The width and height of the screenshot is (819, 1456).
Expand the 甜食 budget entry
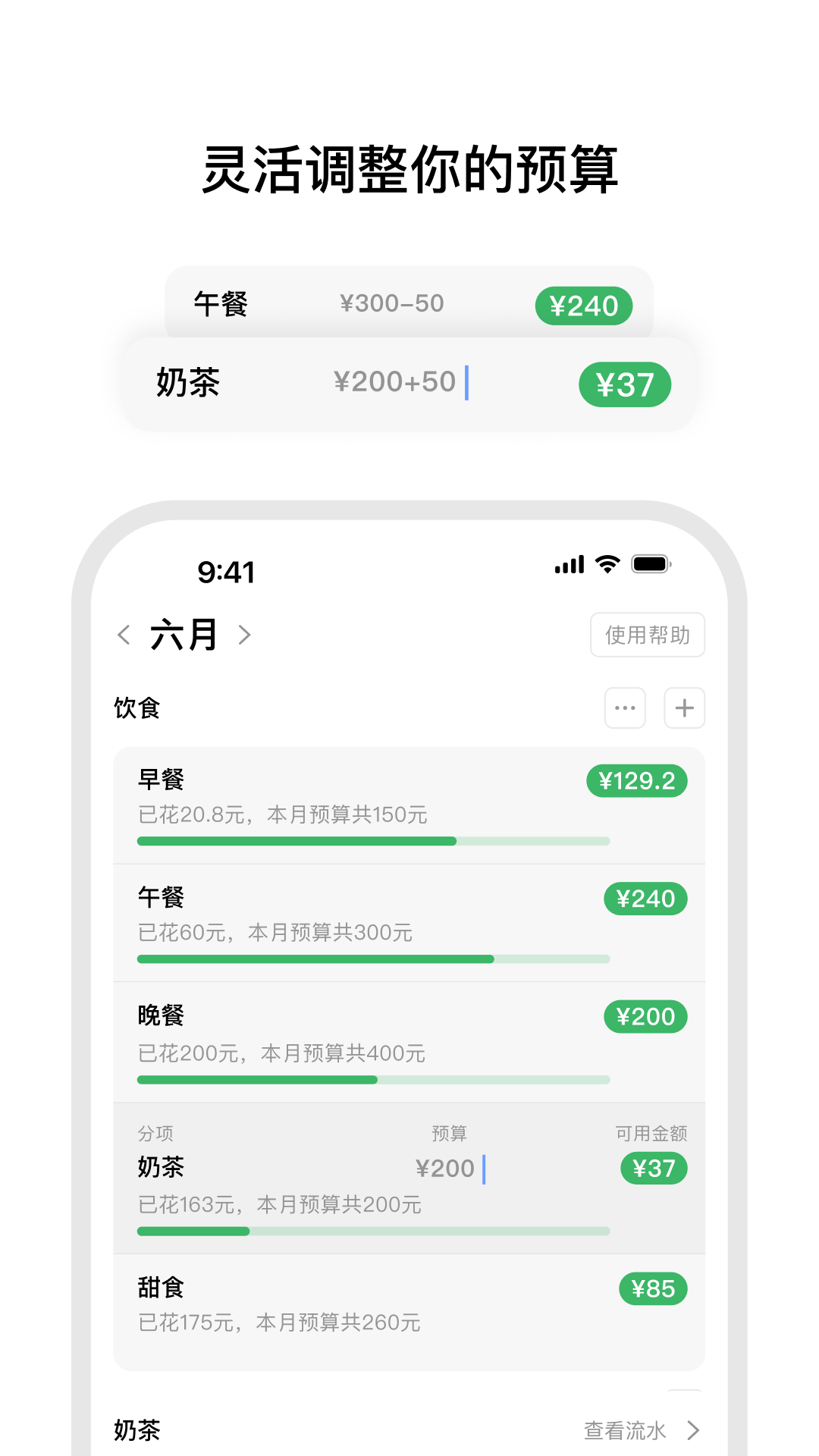tap(159, 1288)
